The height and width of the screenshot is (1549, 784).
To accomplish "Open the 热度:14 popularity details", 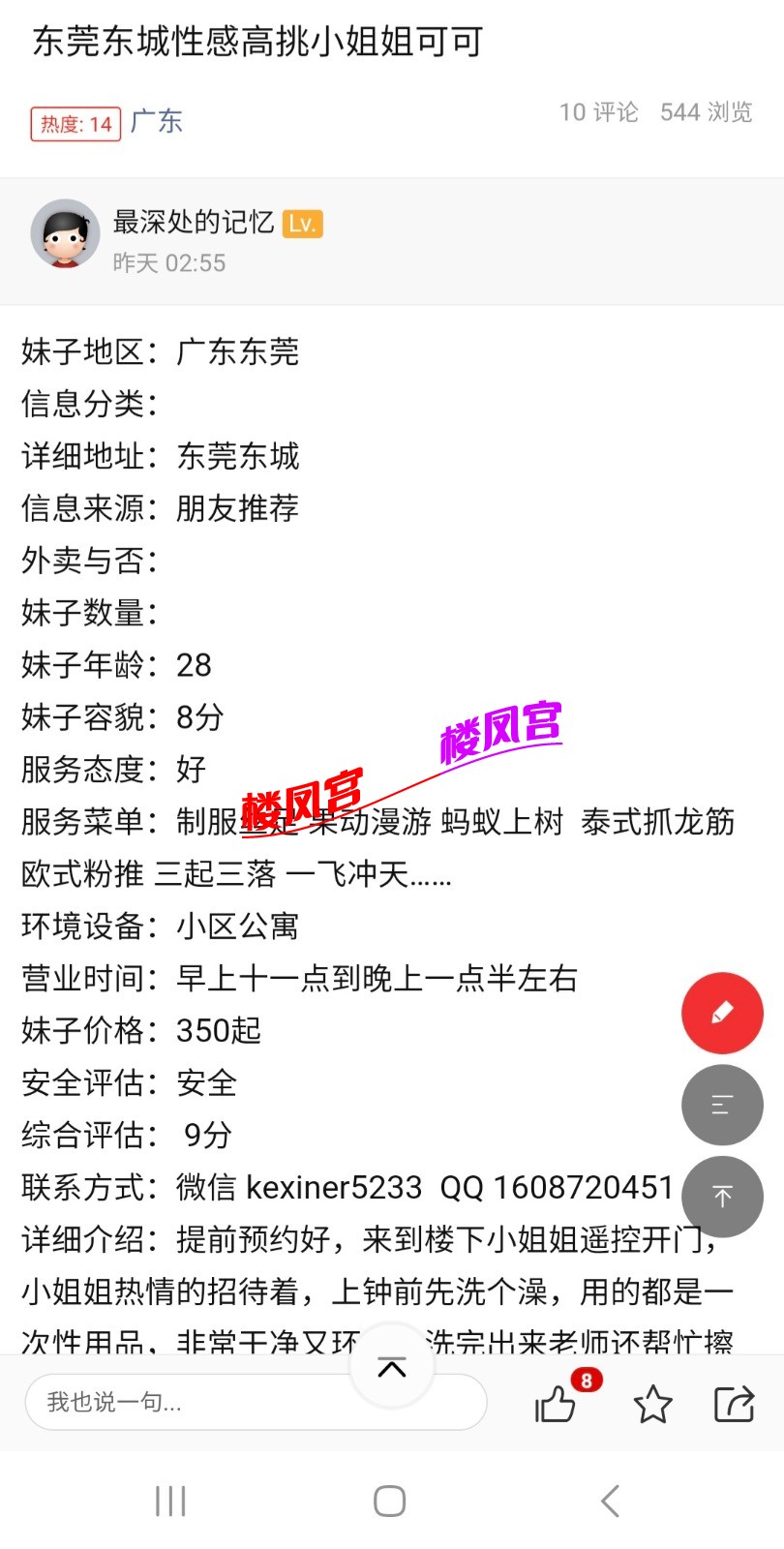I will [74, 125].
